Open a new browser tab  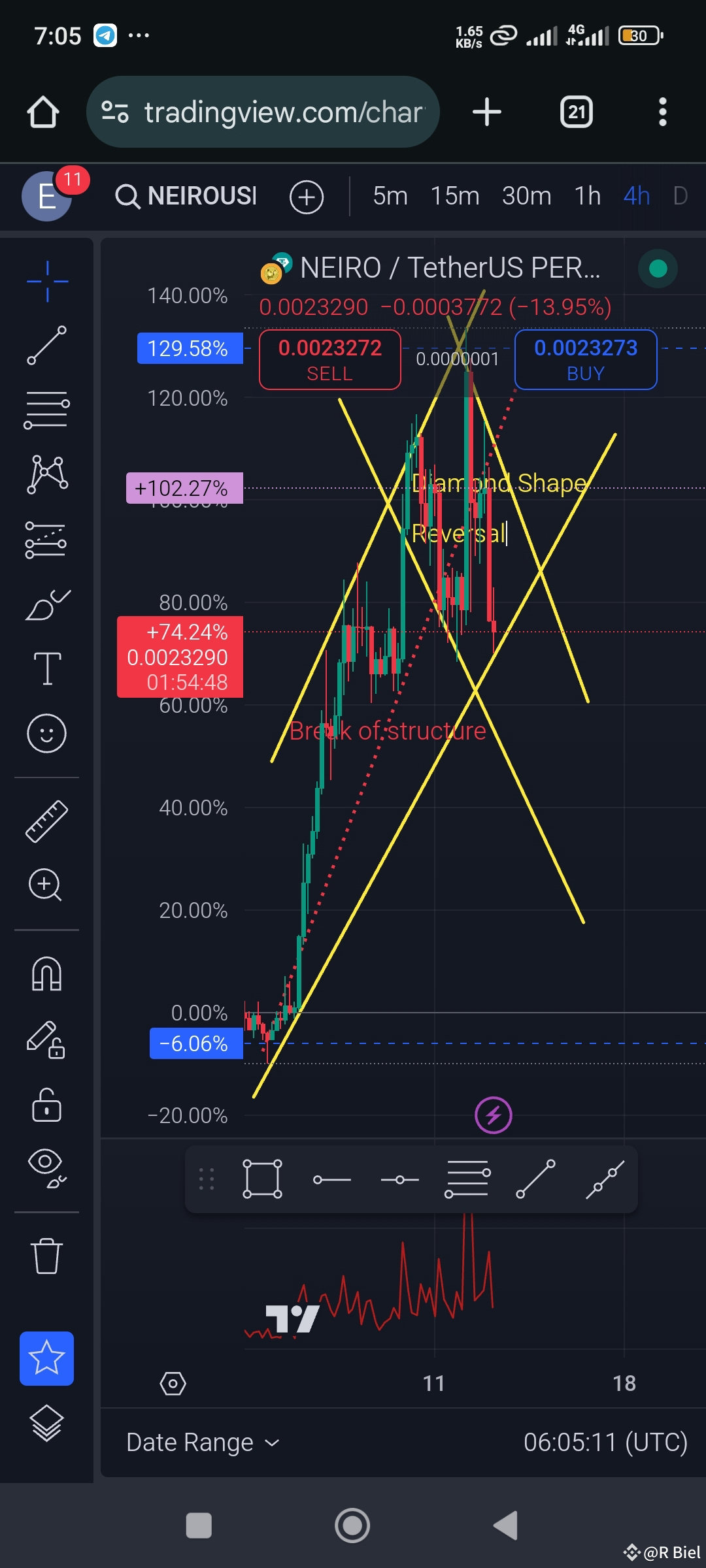pos(487,112)
